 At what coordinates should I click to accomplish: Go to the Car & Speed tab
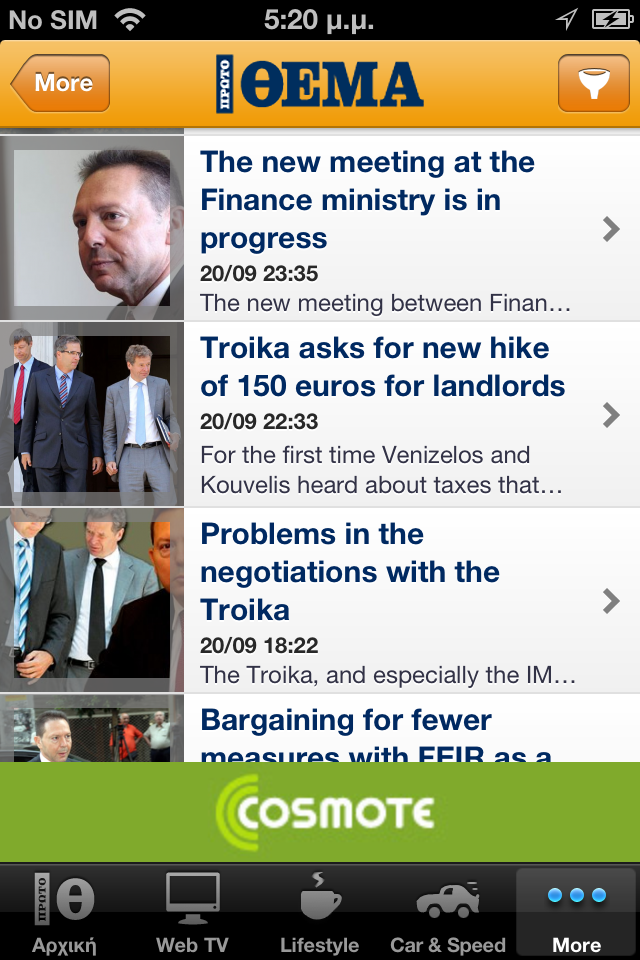click(x=448, y=912)
